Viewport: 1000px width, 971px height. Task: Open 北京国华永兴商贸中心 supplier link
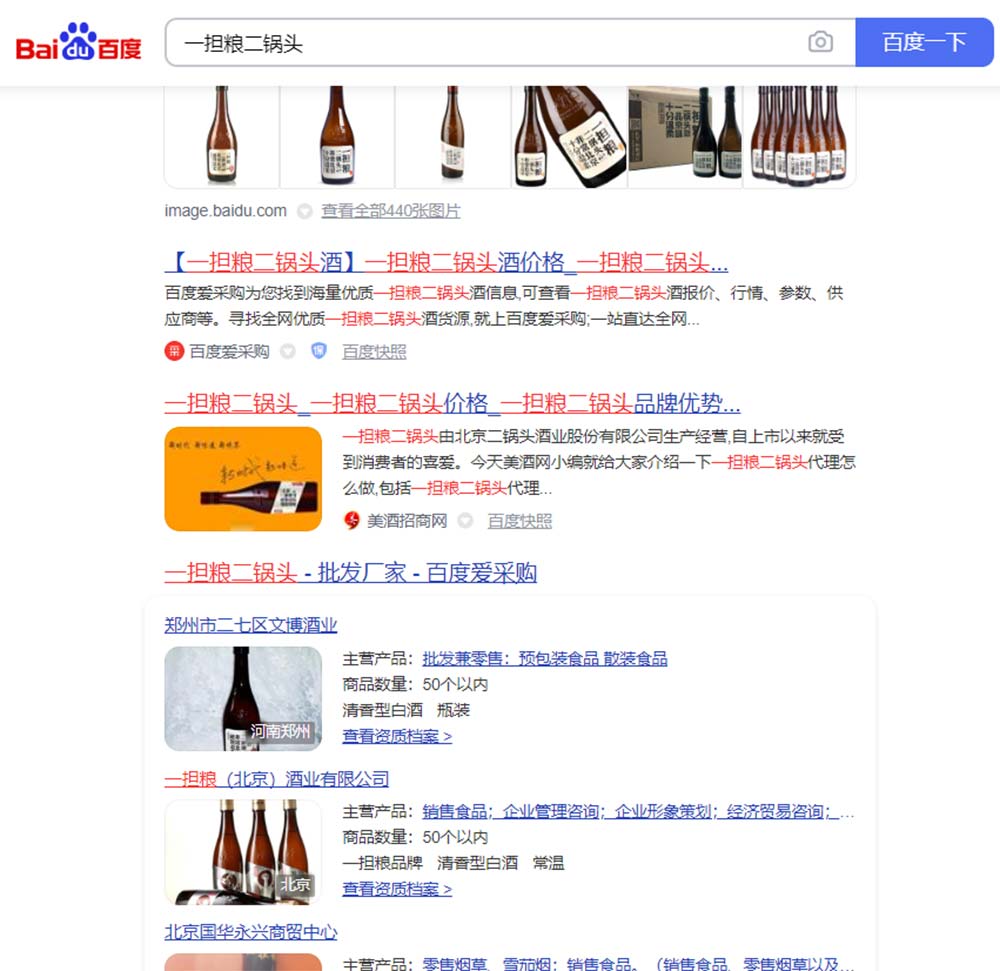click(250, 932)
